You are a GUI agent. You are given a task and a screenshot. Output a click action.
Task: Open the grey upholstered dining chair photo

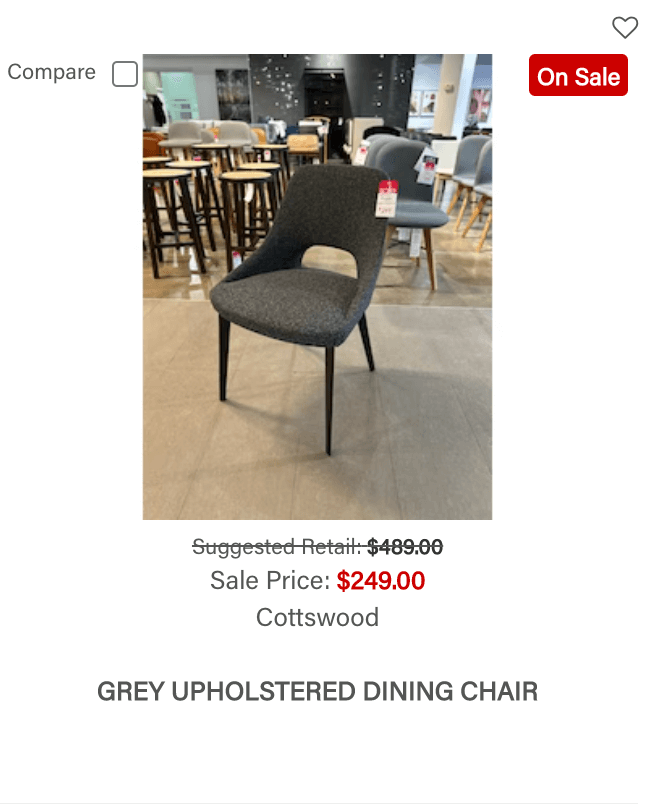pyautogui.click(x=317, y=287)
